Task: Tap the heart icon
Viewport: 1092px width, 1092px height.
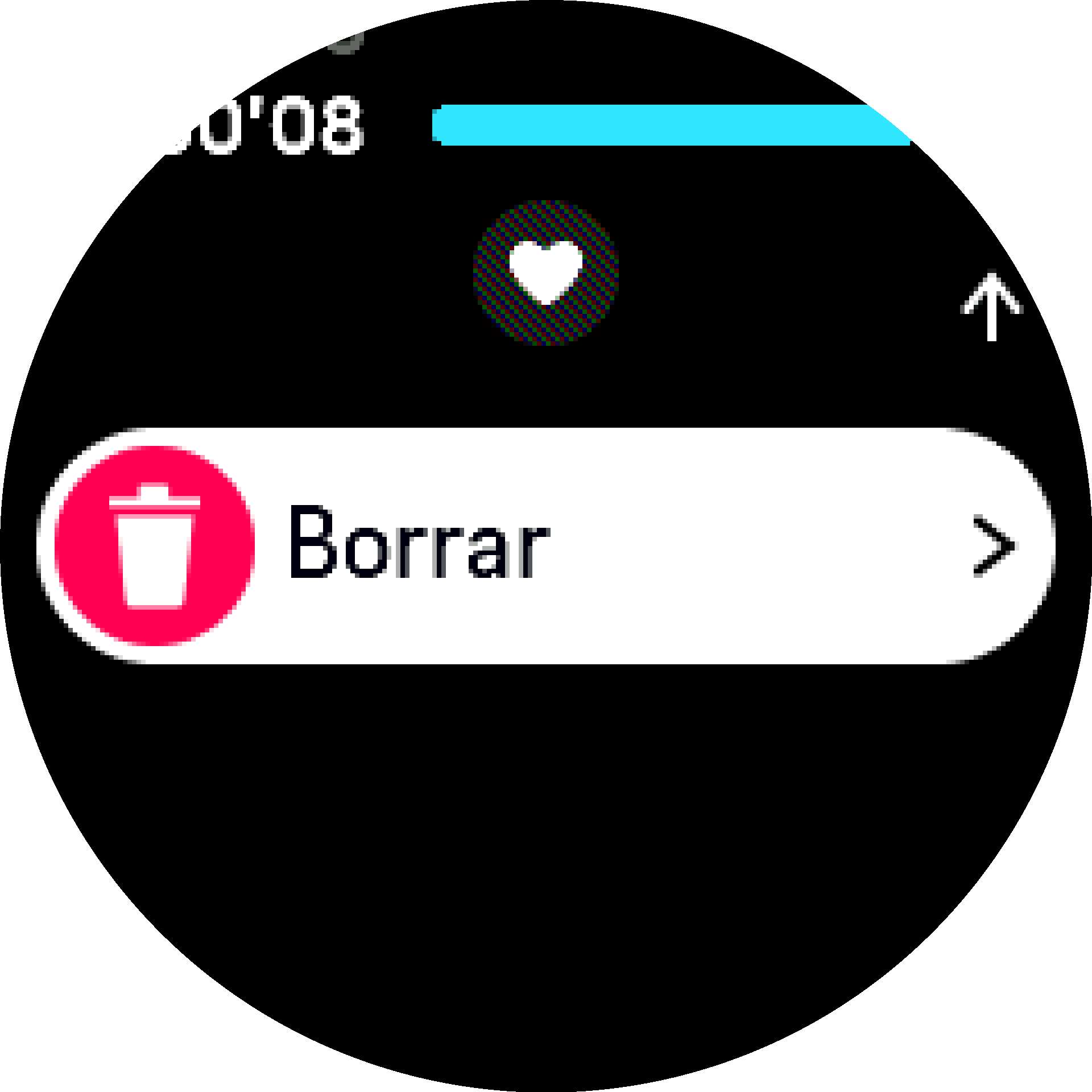Action: coord(546,272)
